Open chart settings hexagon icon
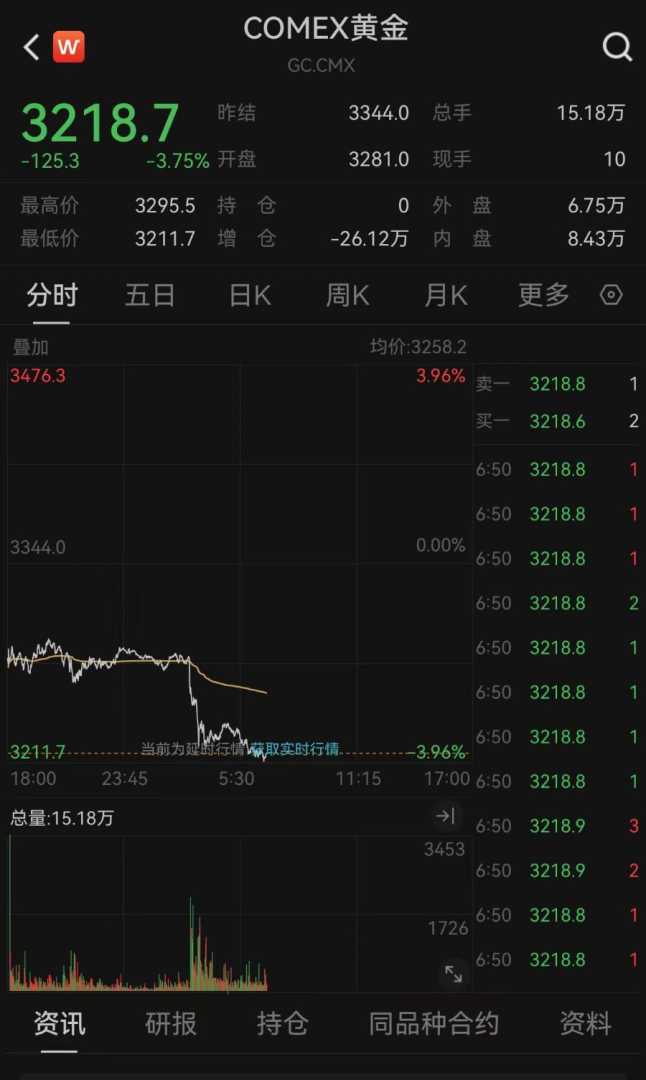Image resolution: width=646 pixels, height=1080 pixels. point(611,295)
